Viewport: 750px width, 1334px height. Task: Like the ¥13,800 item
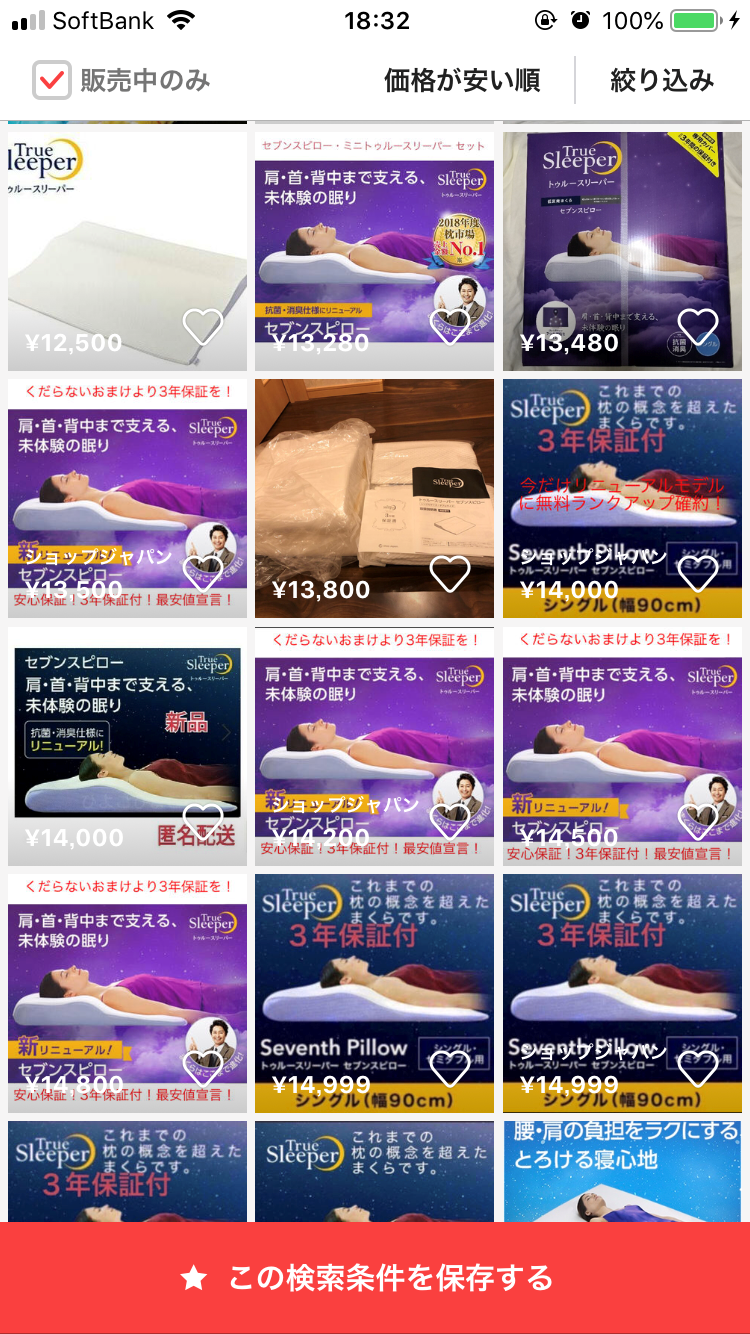450,573
